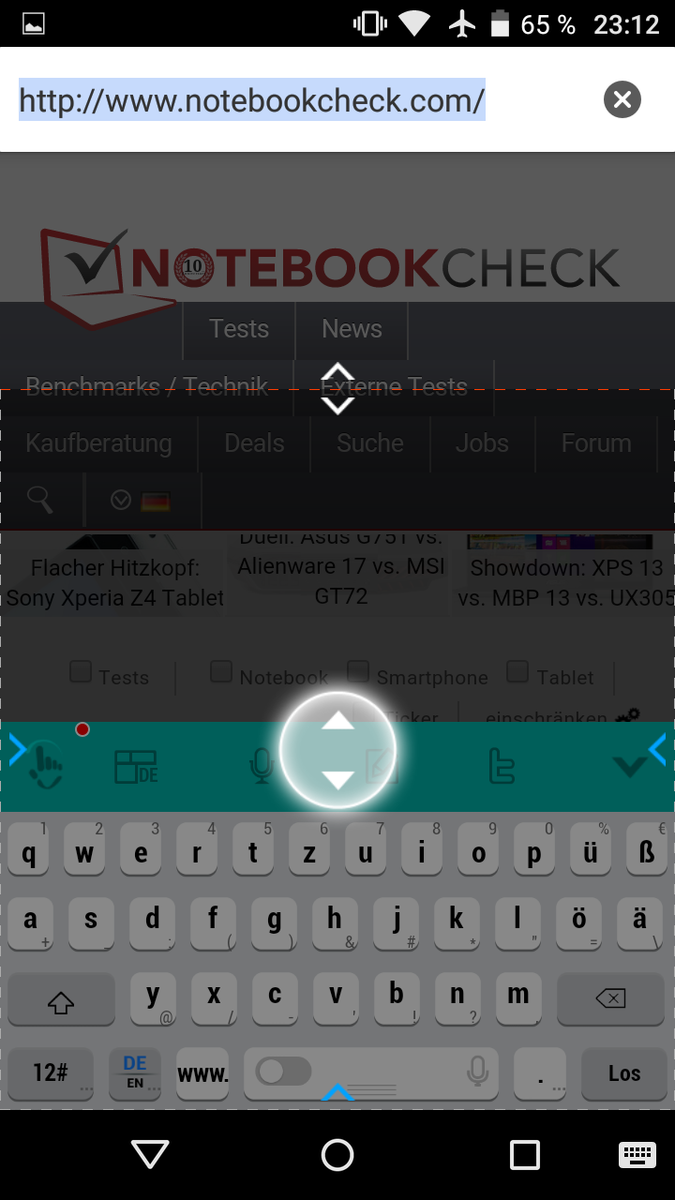Screen dimensions: 675x1200
Task: Tap the keyboard resize up-down handle
Action: [338, 751]
